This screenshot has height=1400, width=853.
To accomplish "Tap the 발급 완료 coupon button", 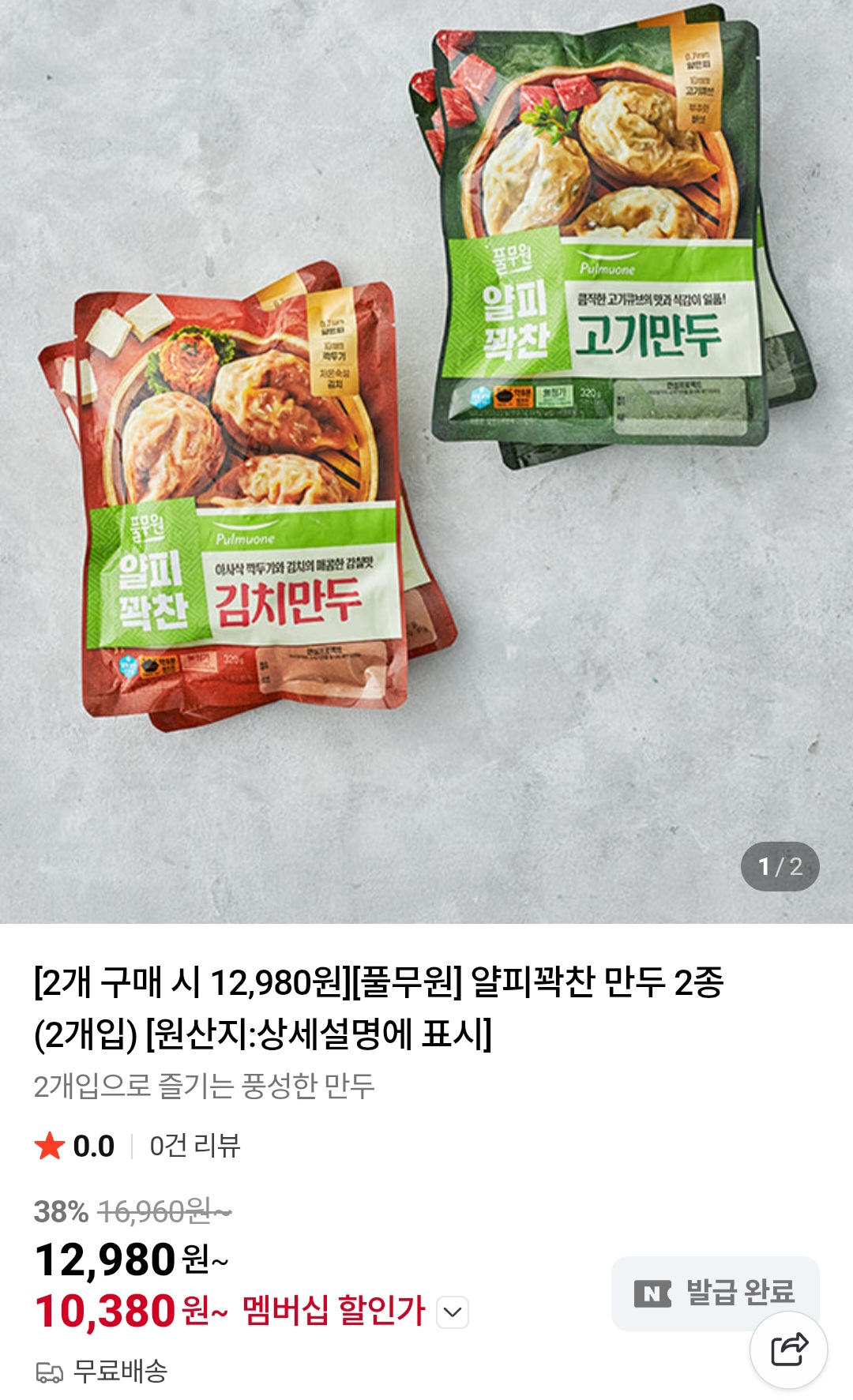I will click(715, 1293).
